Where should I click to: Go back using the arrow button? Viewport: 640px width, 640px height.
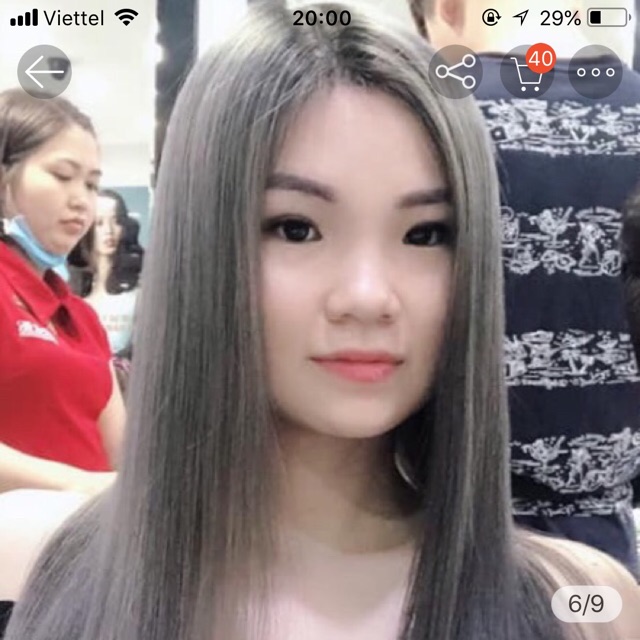(x=44, y=72)
